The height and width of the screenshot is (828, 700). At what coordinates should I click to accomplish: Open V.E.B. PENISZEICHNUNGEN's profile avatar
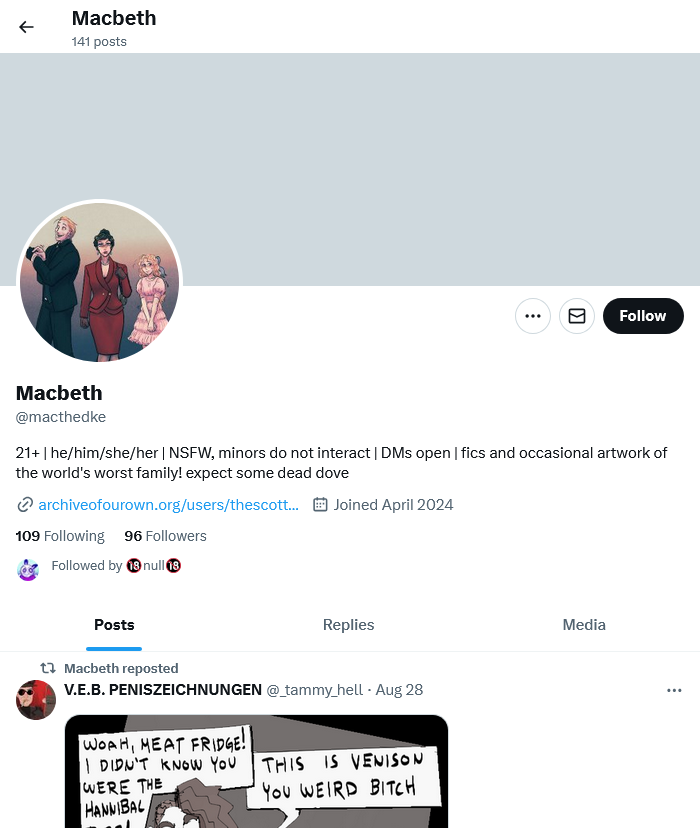[36, 700]
